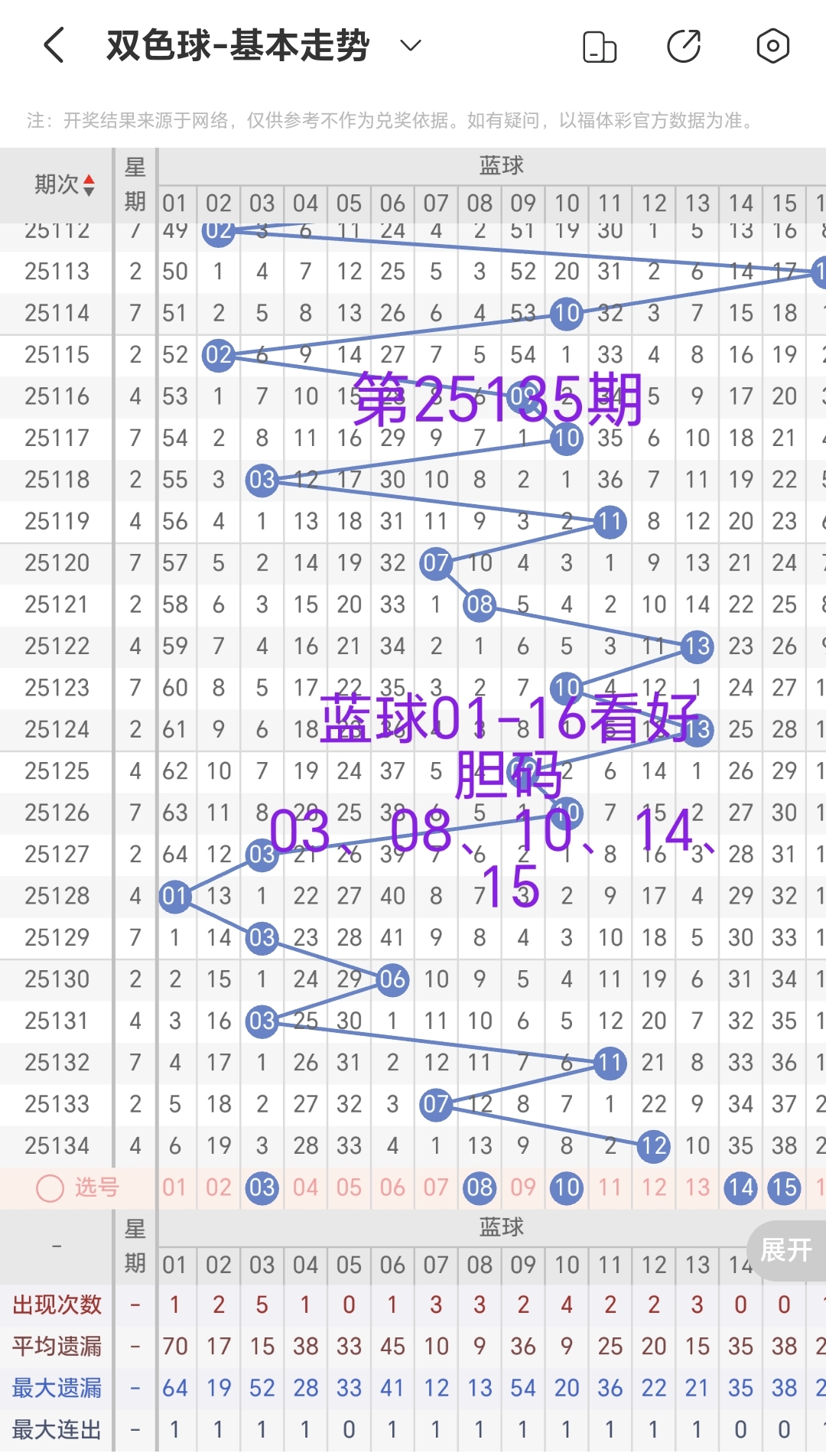Image resolution: width=826 pixels, height=1456 pixels.
Task: Select blue ball 11 in 选号 row
Action: point(610,1187)
